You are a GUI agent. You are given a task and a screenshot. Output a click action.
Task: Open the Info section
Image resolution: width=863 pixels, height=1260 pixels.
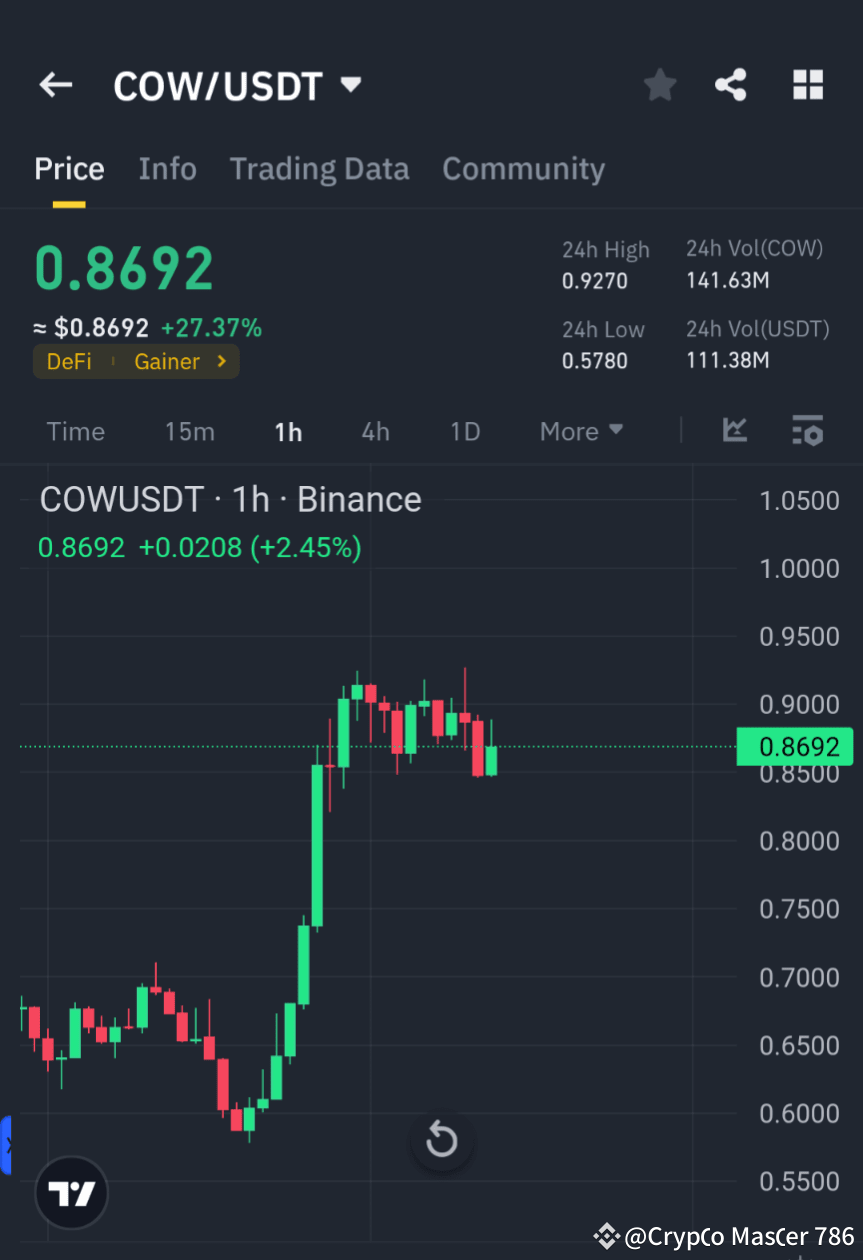[167, 168]
